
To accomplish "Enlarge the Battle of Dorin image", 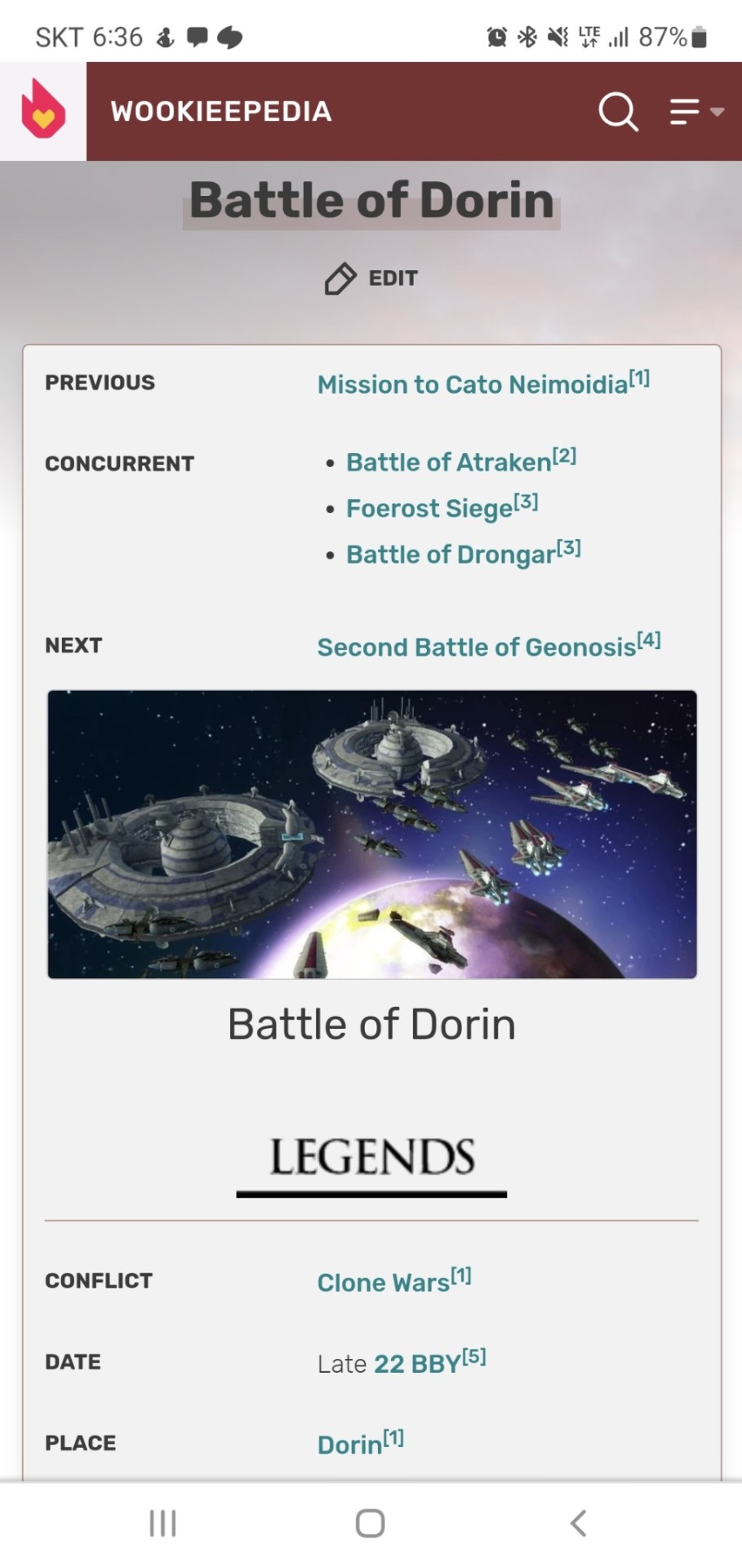I will [x=371, y=834].
